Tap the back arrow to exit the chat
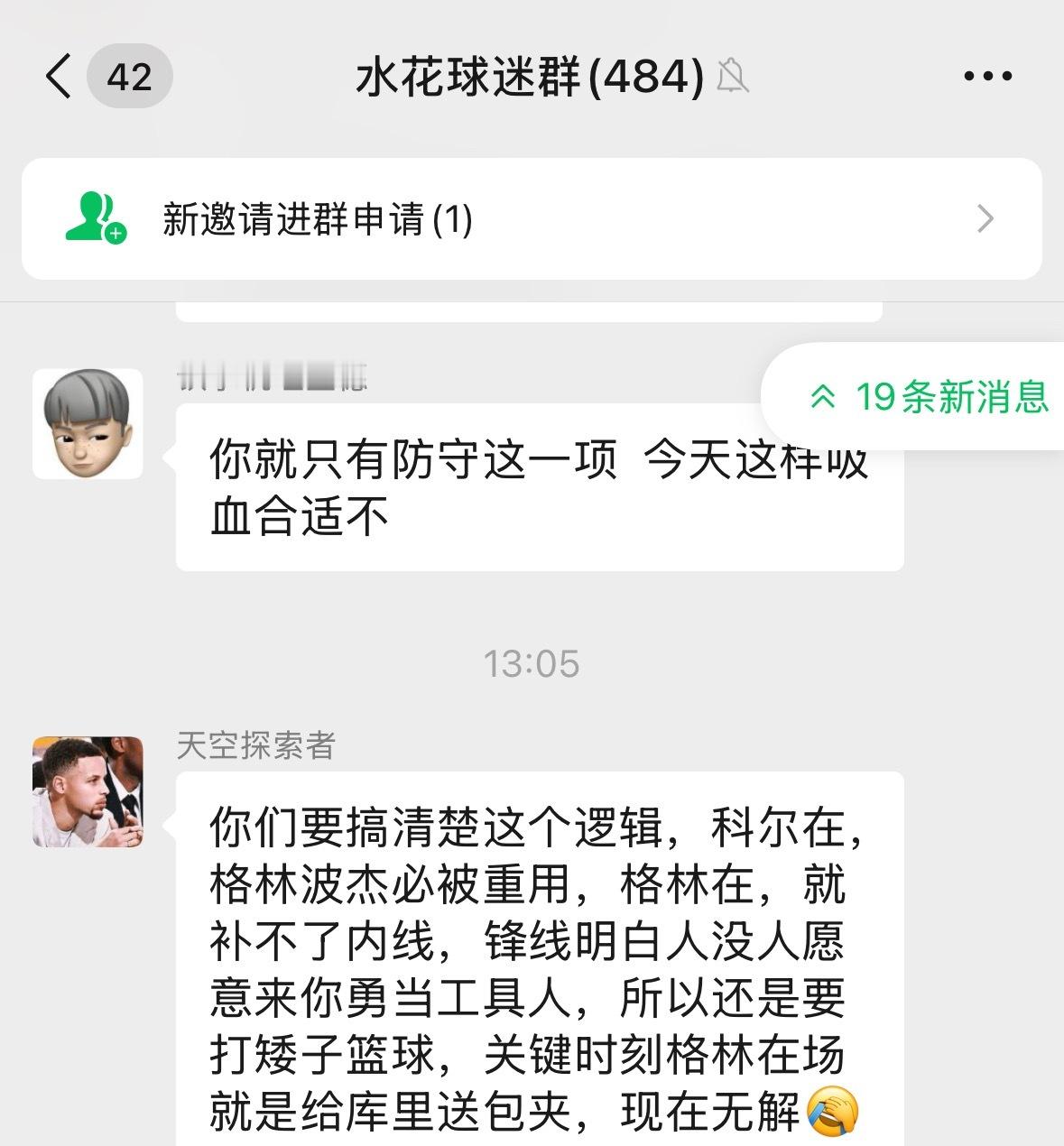 coord(57,76)
